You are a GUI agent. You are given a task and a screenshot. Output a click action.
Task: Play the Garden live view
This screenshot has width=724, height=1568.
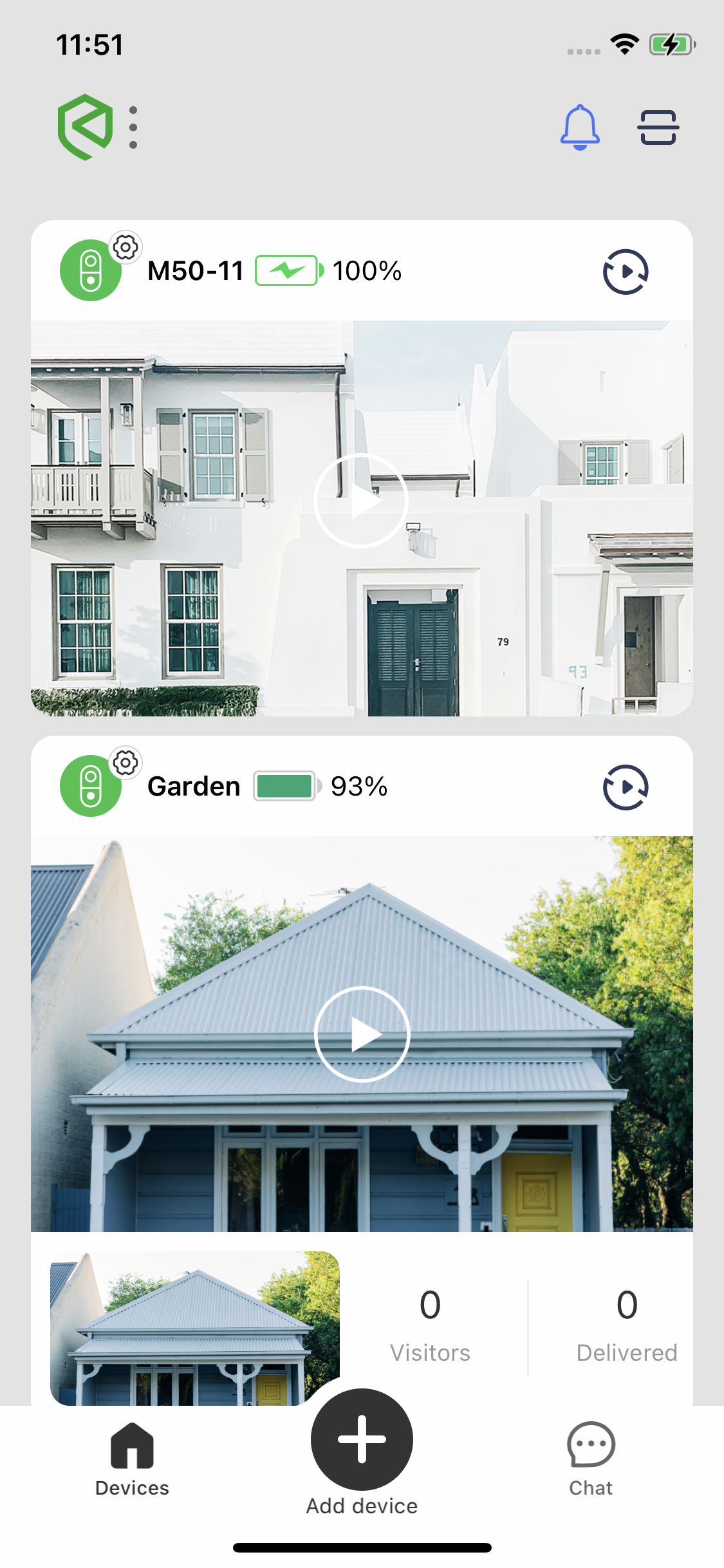pyautogui.click(x=362, y=1034)
